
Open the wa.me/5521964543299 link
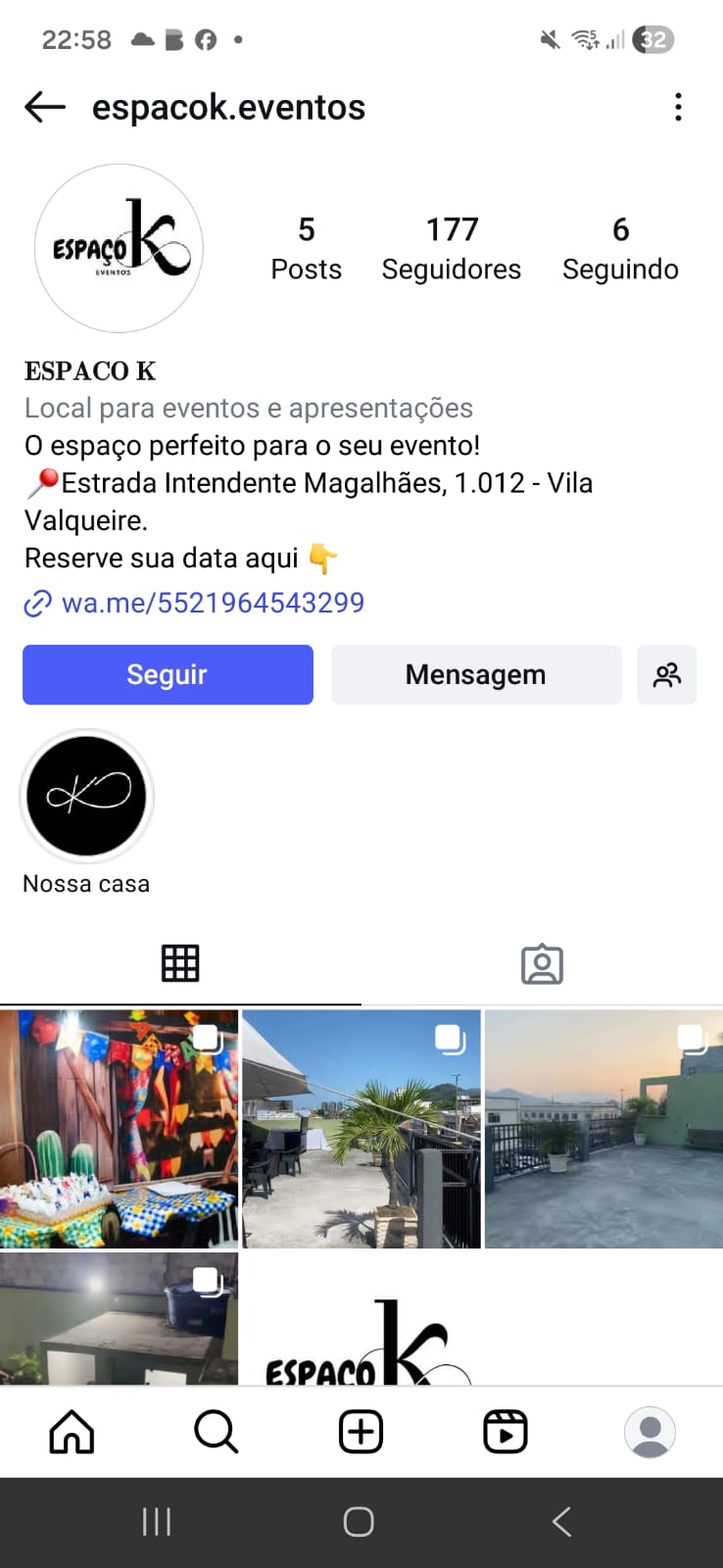212,603
